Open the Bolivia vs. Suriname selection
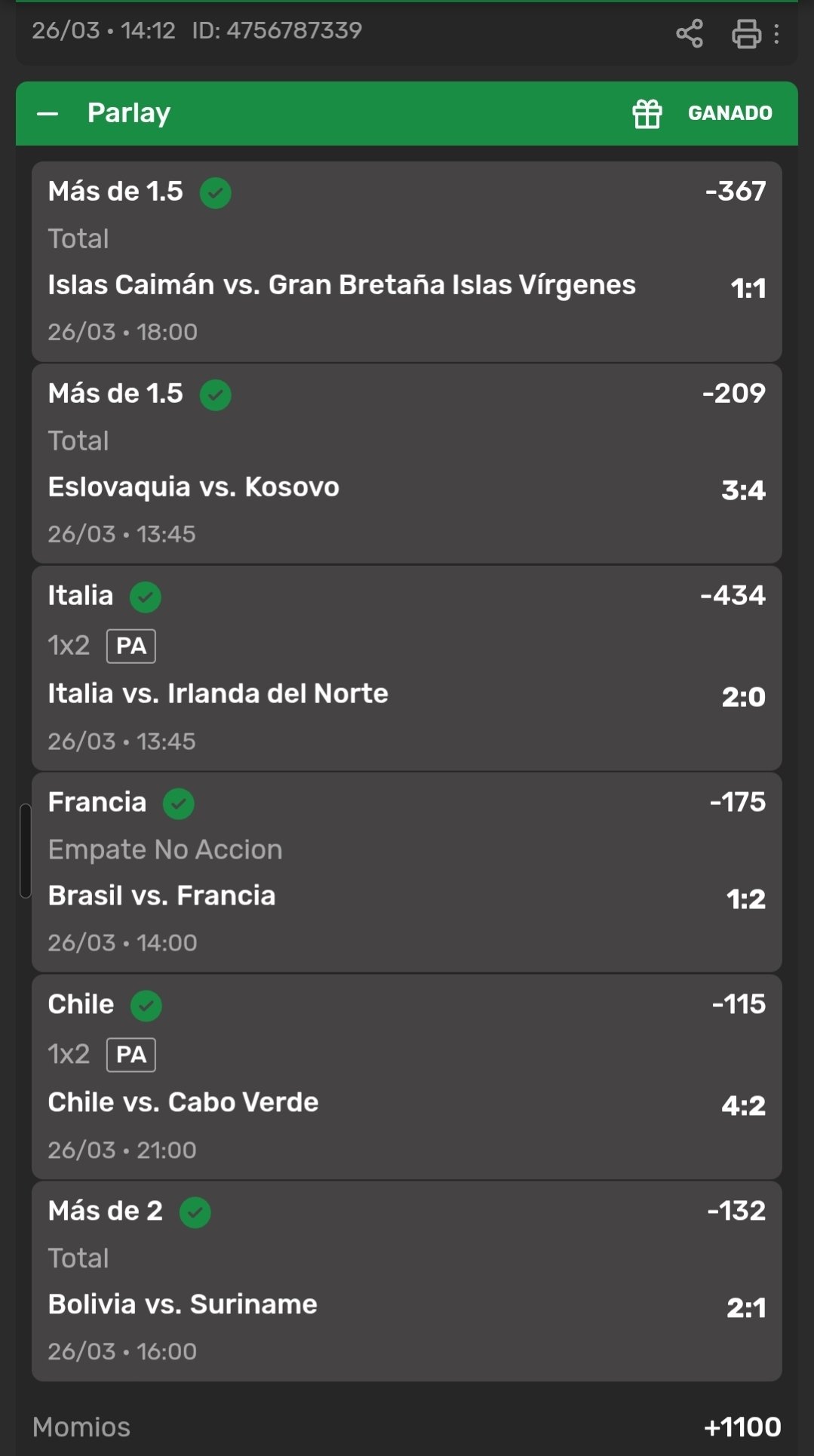The height and width of the screenshot is (1456, 814). click(x=406, y=1281)
